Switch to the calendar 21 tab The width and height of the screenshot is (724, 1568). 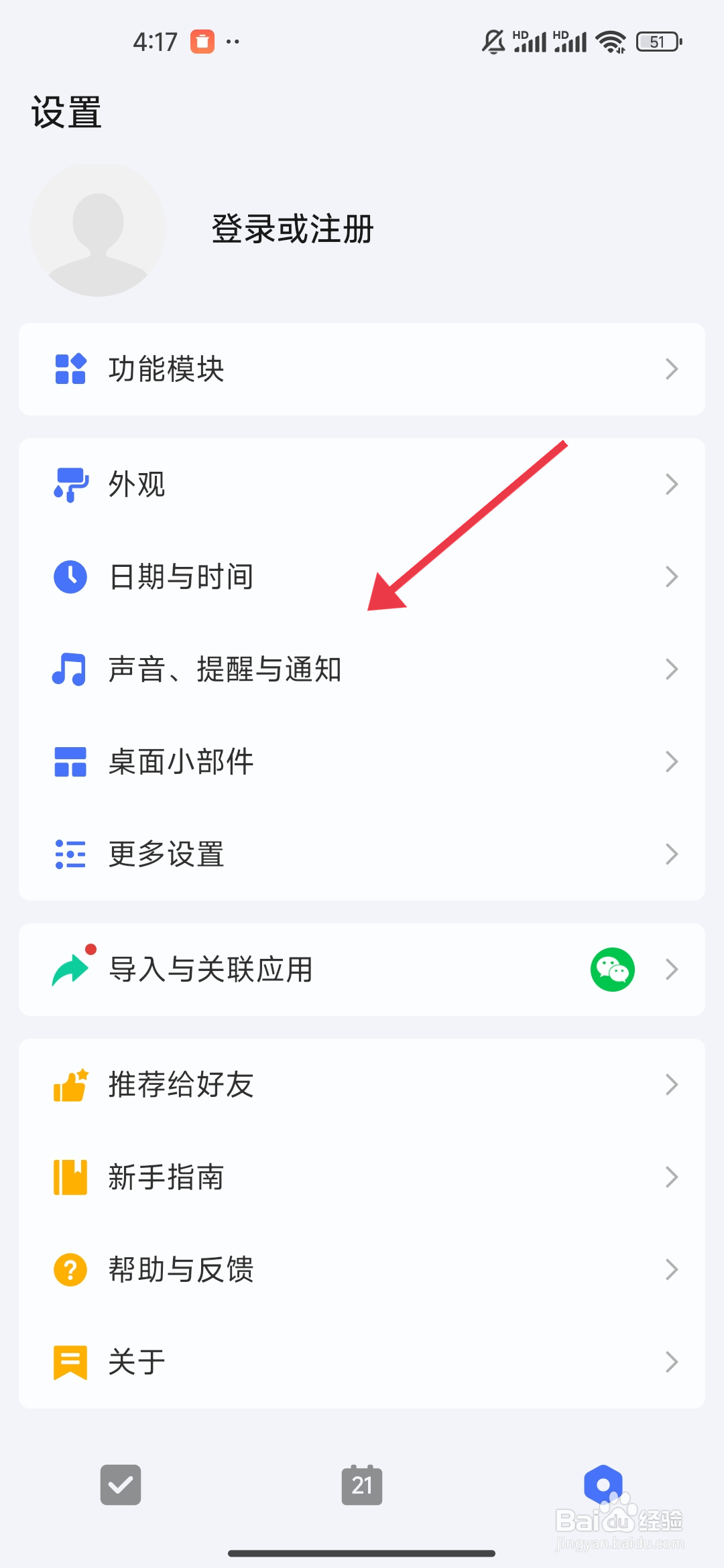tap(362, 1486)
